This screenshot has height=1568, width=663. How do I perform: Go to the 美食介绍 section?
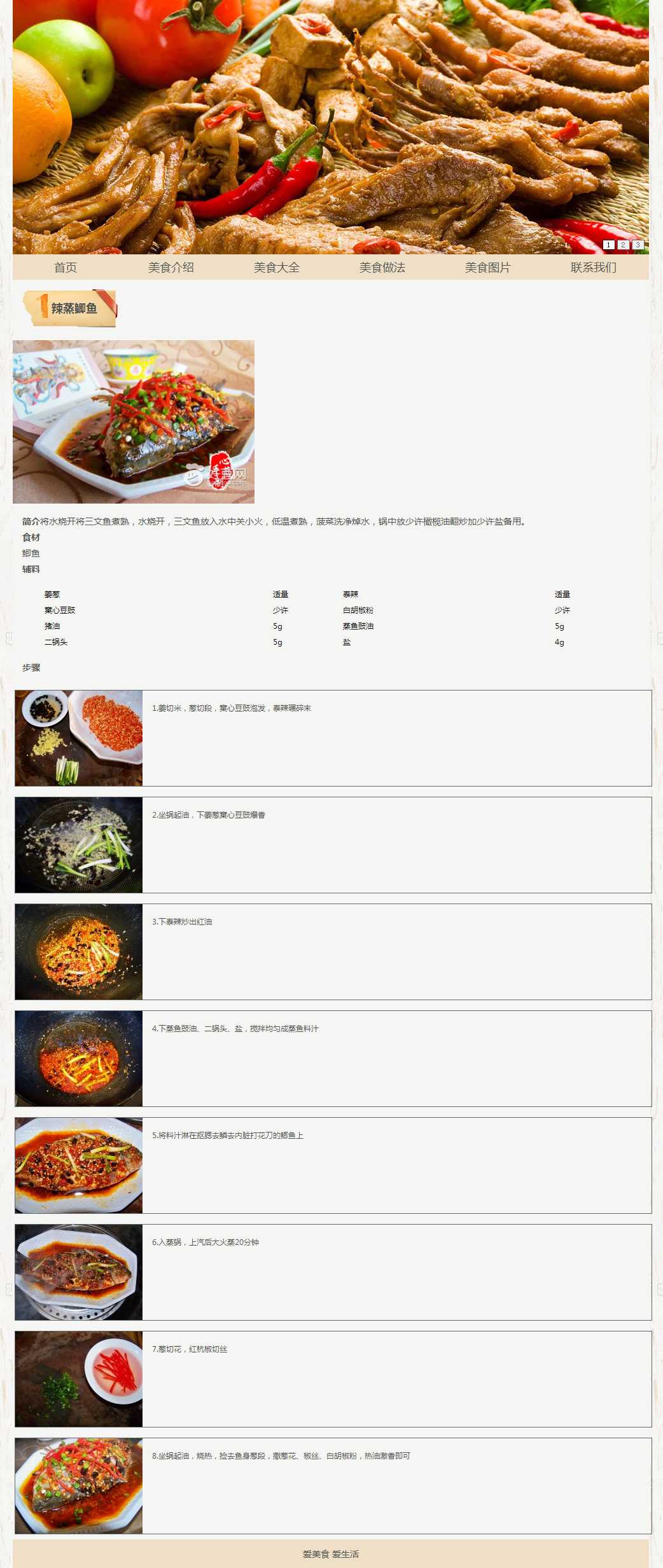pyautogui.click(x=171, y=268)
